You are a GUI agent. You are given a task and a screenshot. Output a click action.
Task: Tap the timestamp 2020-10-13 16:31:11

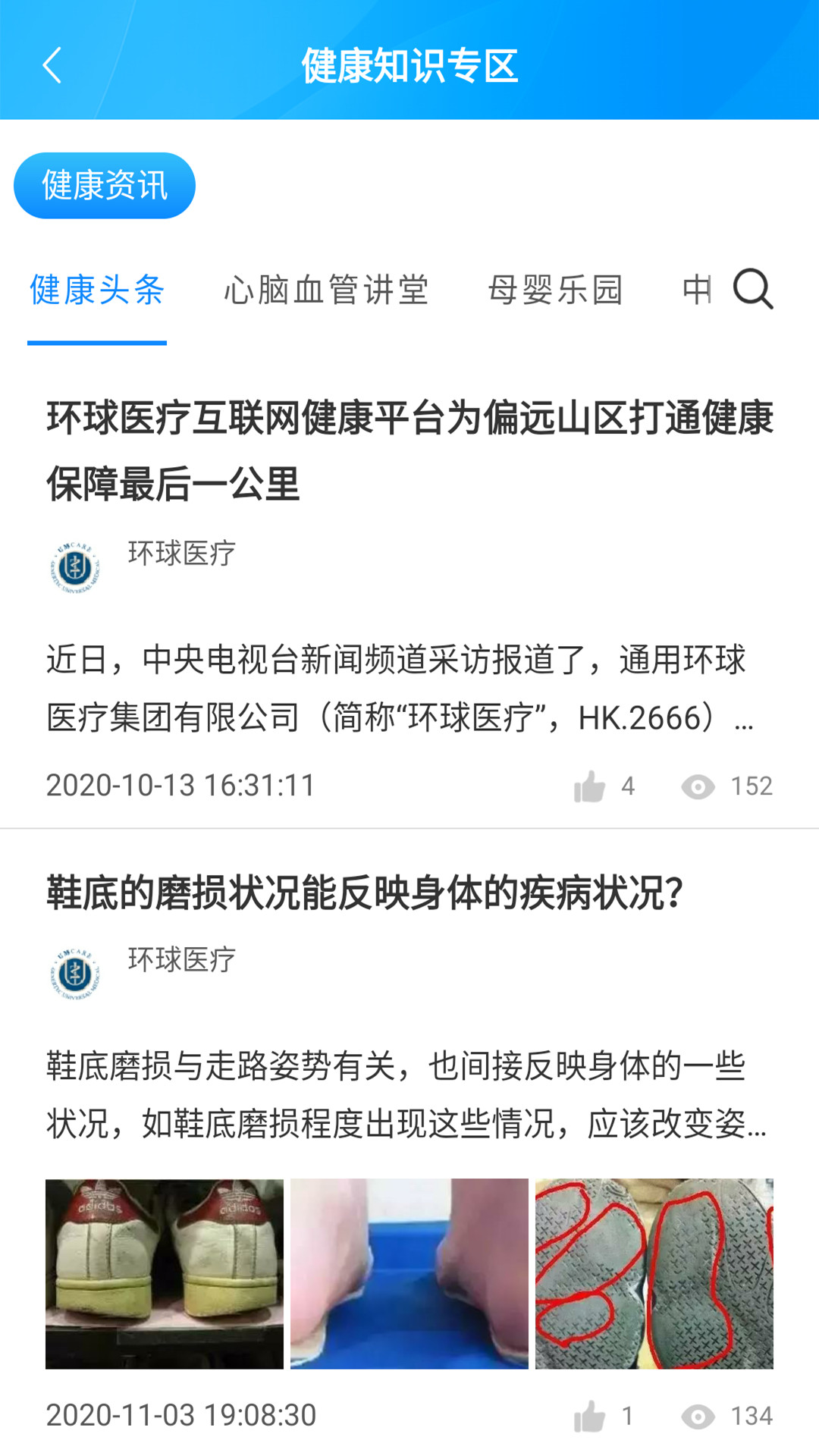(x=180, y=786)
